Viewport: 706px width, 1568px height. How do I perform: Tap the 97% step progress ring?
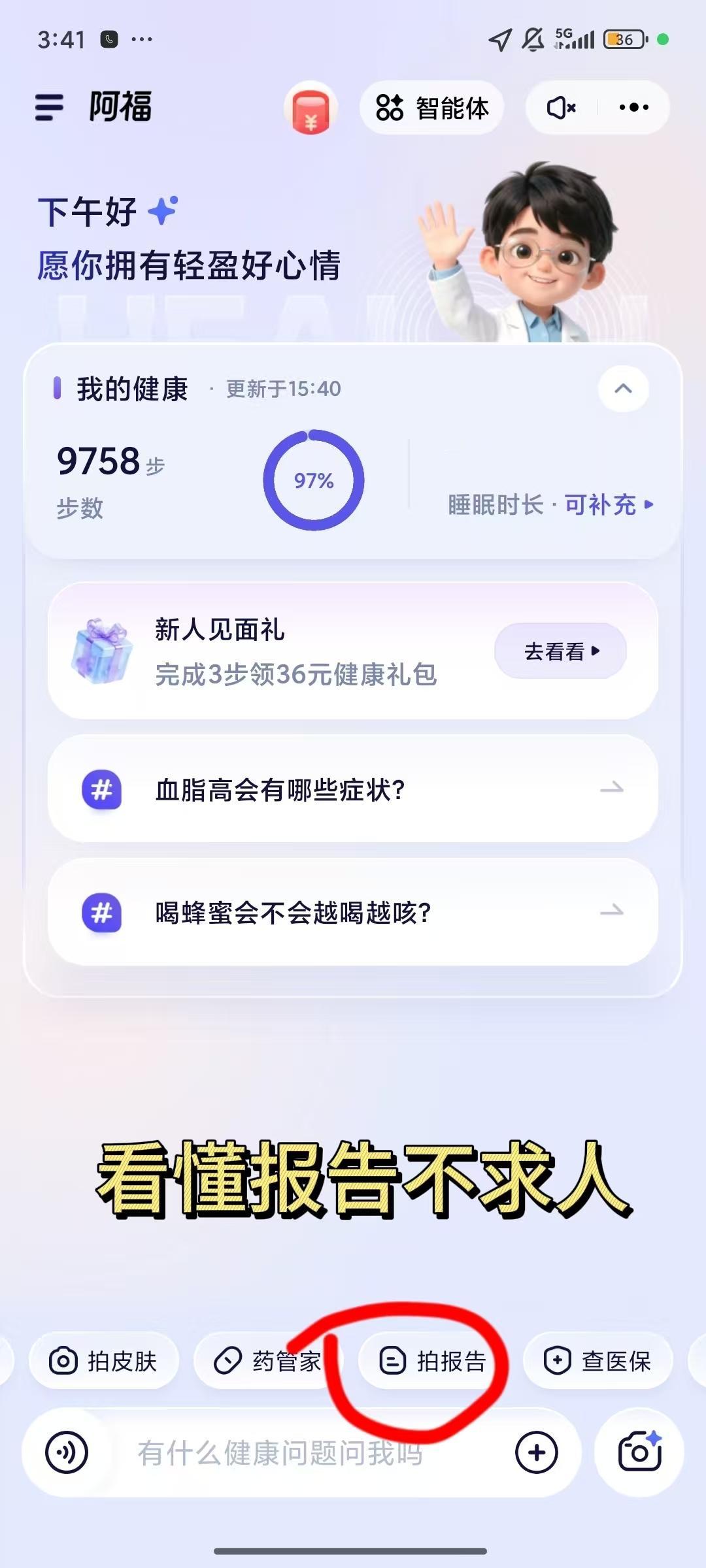click(x=314, y=482)
